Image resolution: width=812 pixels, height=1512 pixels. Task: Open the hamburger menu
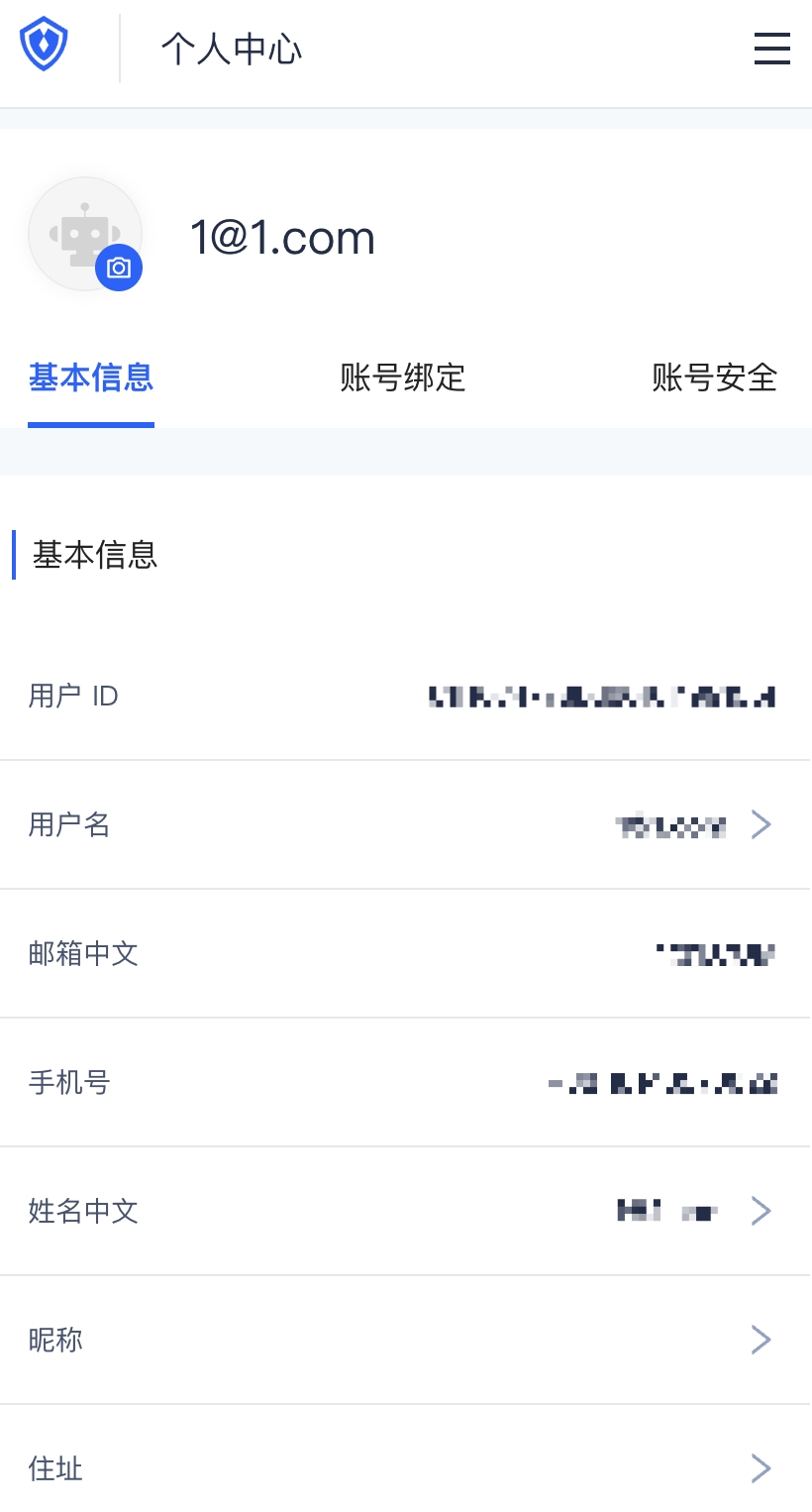771,49
